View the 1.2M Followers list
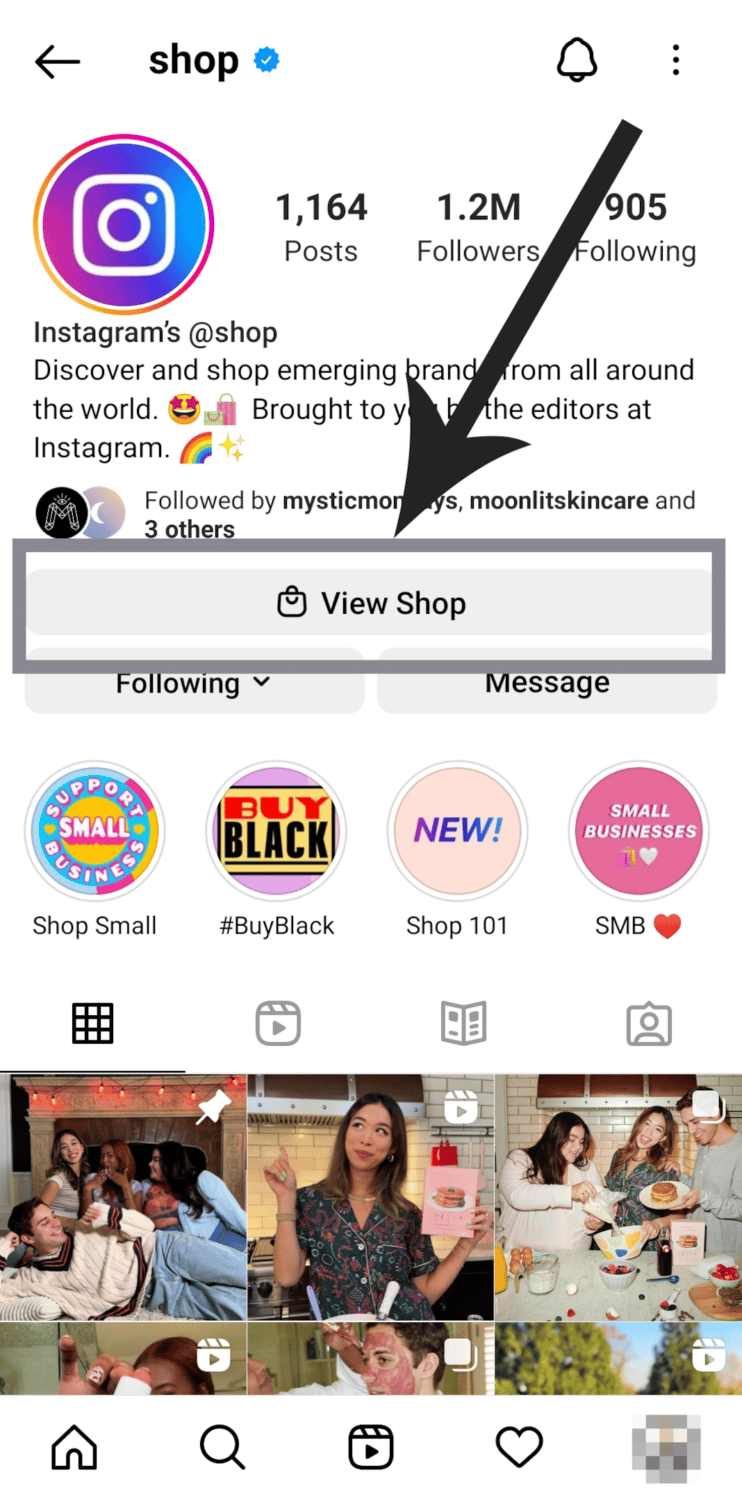Viewport: 742px width, 1500px height. pyautogui.click(x=478, y=227)
